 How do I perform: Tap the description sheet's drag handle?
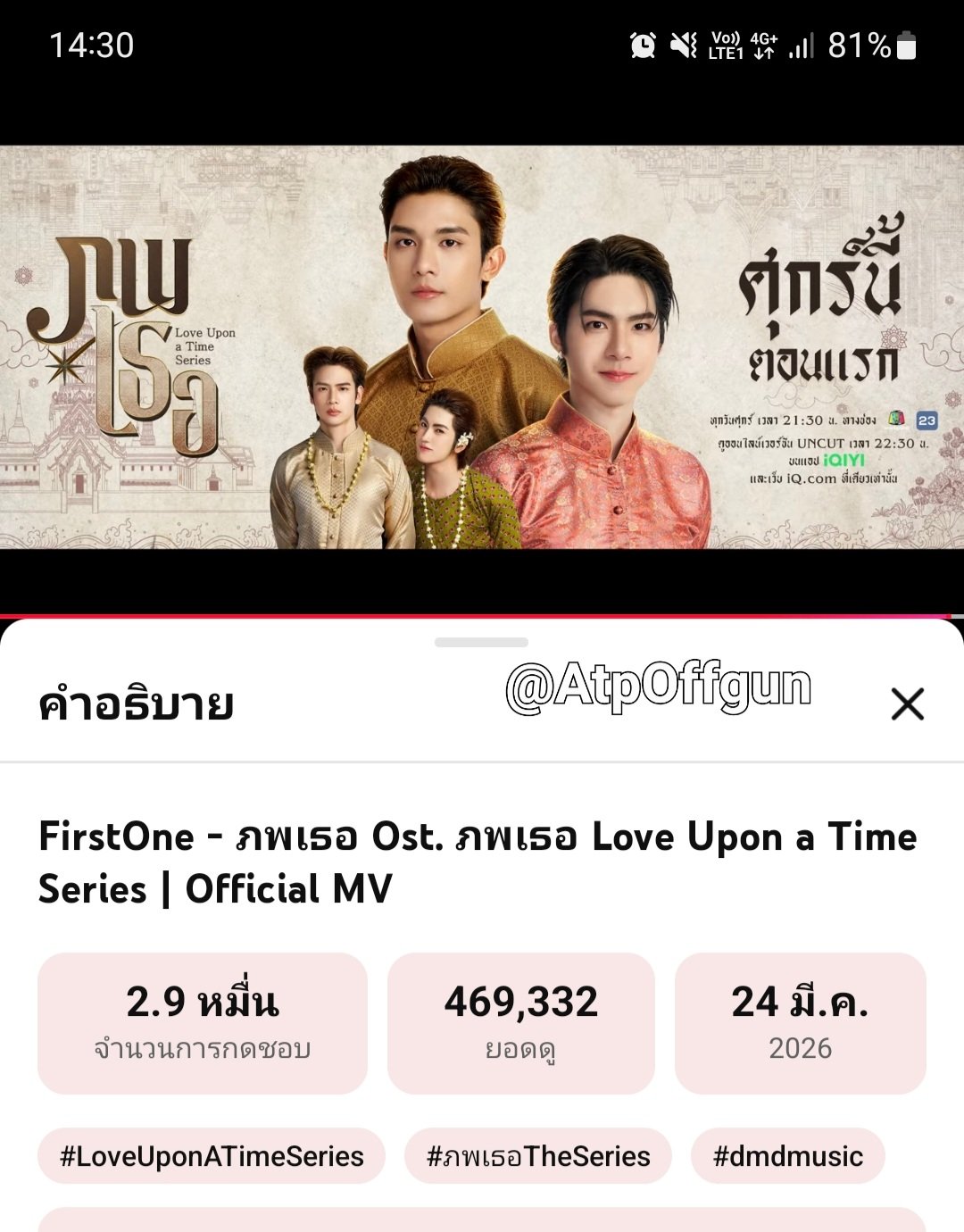(x=481, y=642)
